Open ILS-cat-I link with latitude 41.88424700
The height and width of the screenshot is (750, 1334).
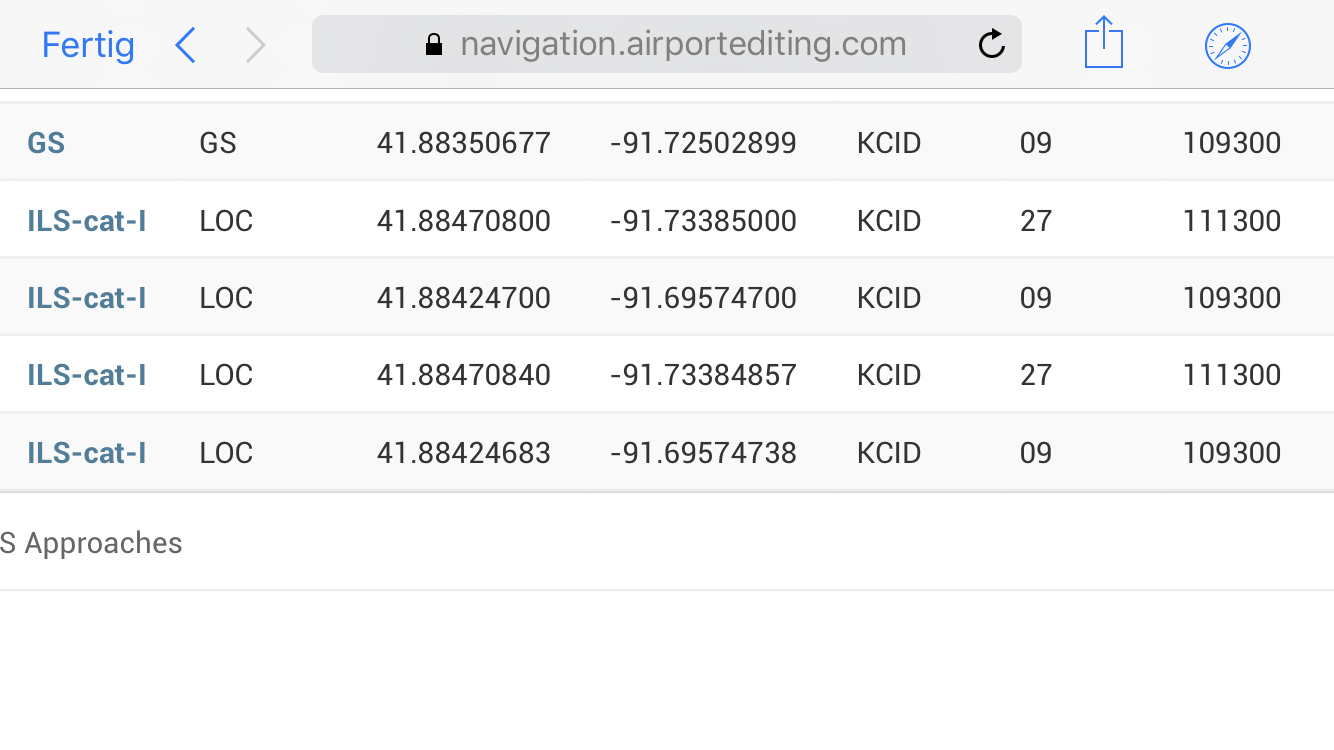click(x=87, y=298)
